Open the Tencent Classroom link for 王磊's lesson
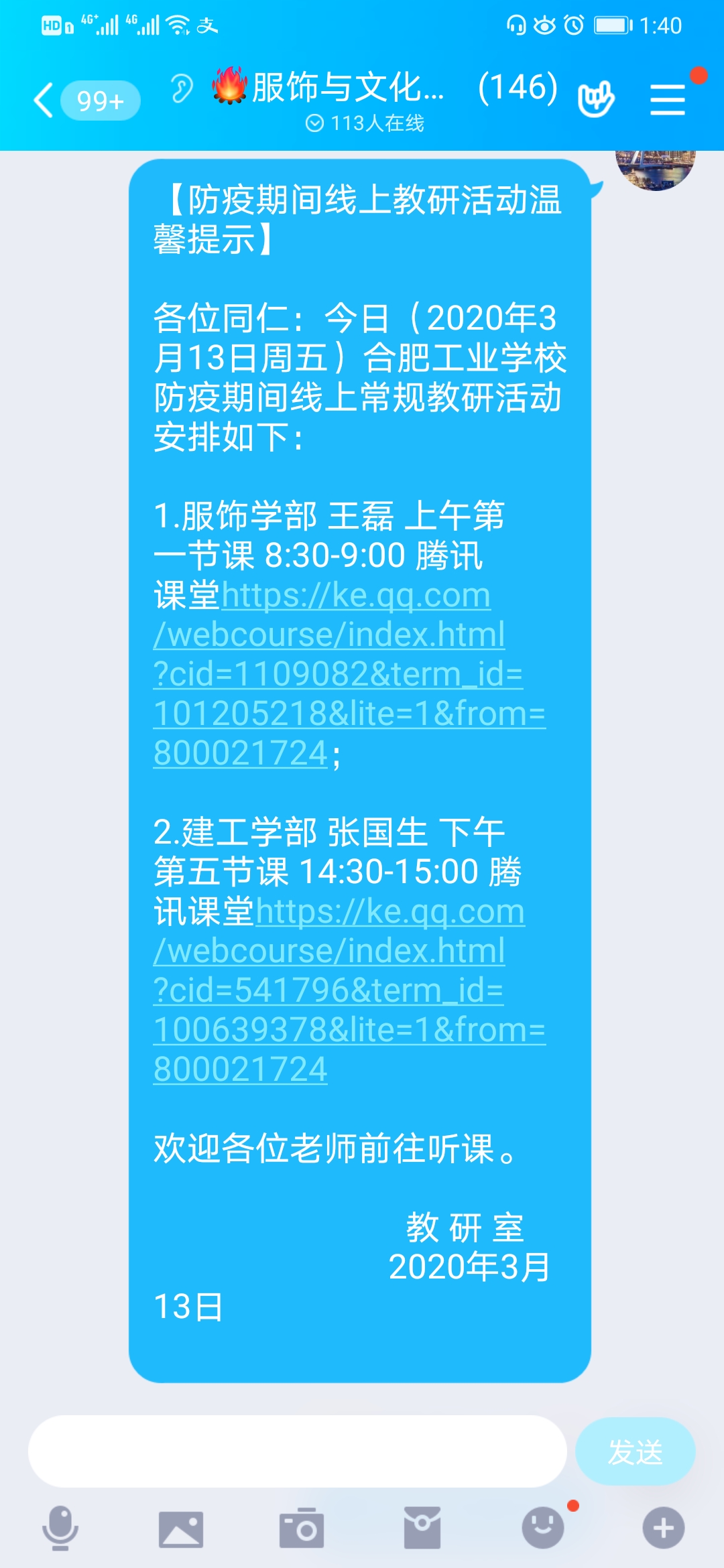This screenshot has width=724, height=1568. coord(349,673)
